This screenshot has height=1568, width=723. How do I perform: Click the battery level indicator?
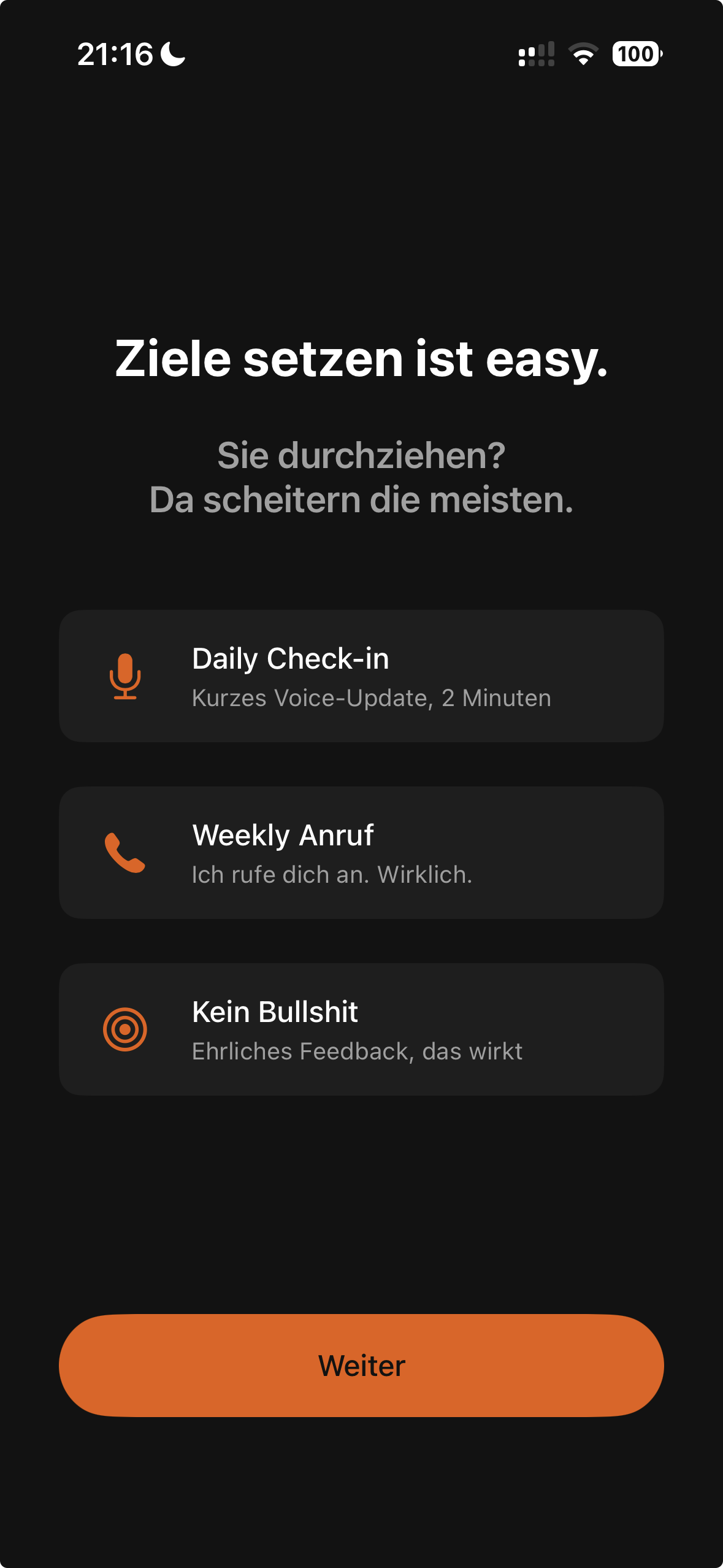636,55
